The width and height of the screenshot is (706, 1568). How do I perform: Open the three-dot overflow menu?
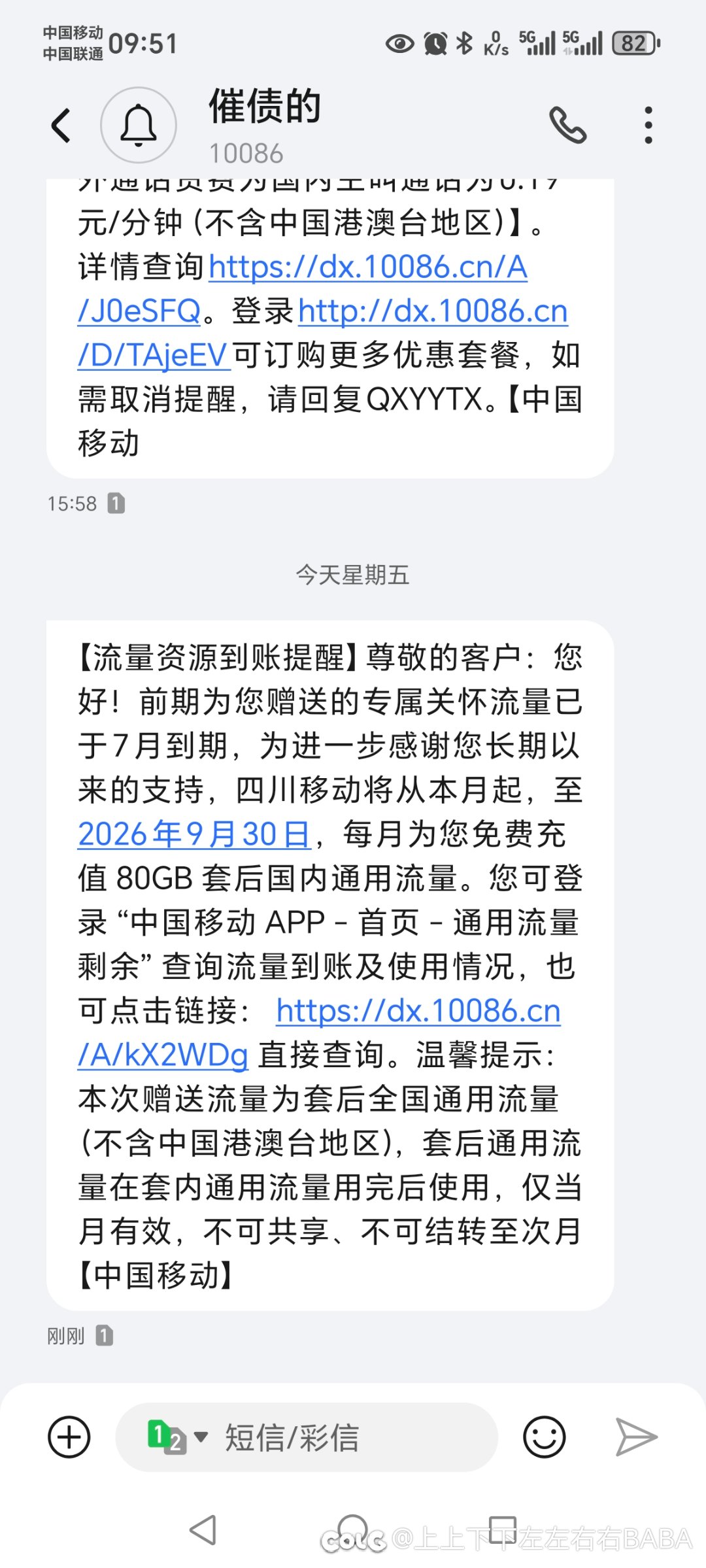[x=648, y=125]
